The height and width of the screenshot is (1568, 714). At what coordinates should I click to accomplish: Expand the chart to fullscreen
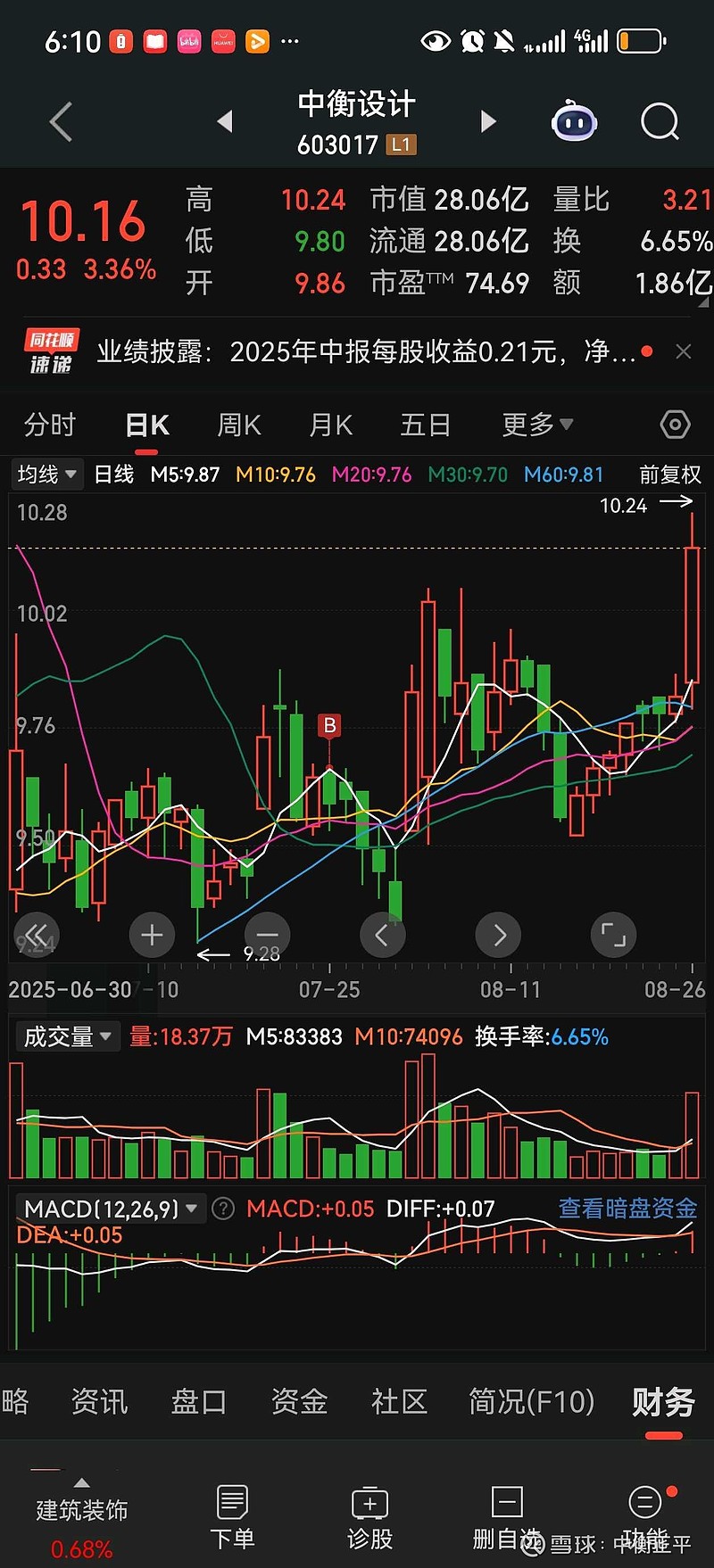613,935
